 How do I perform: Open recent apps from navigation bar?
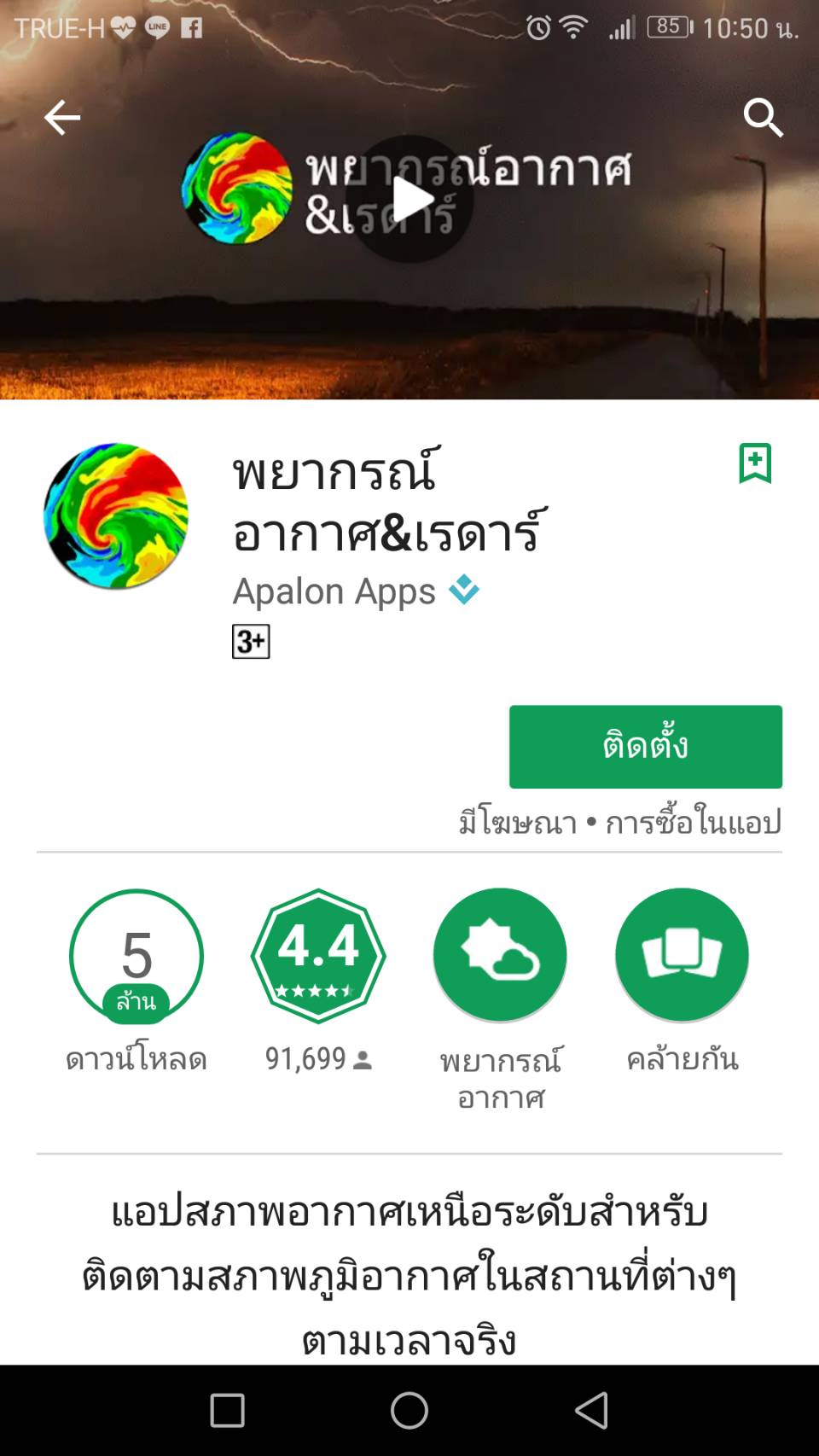click(227, 1410)
